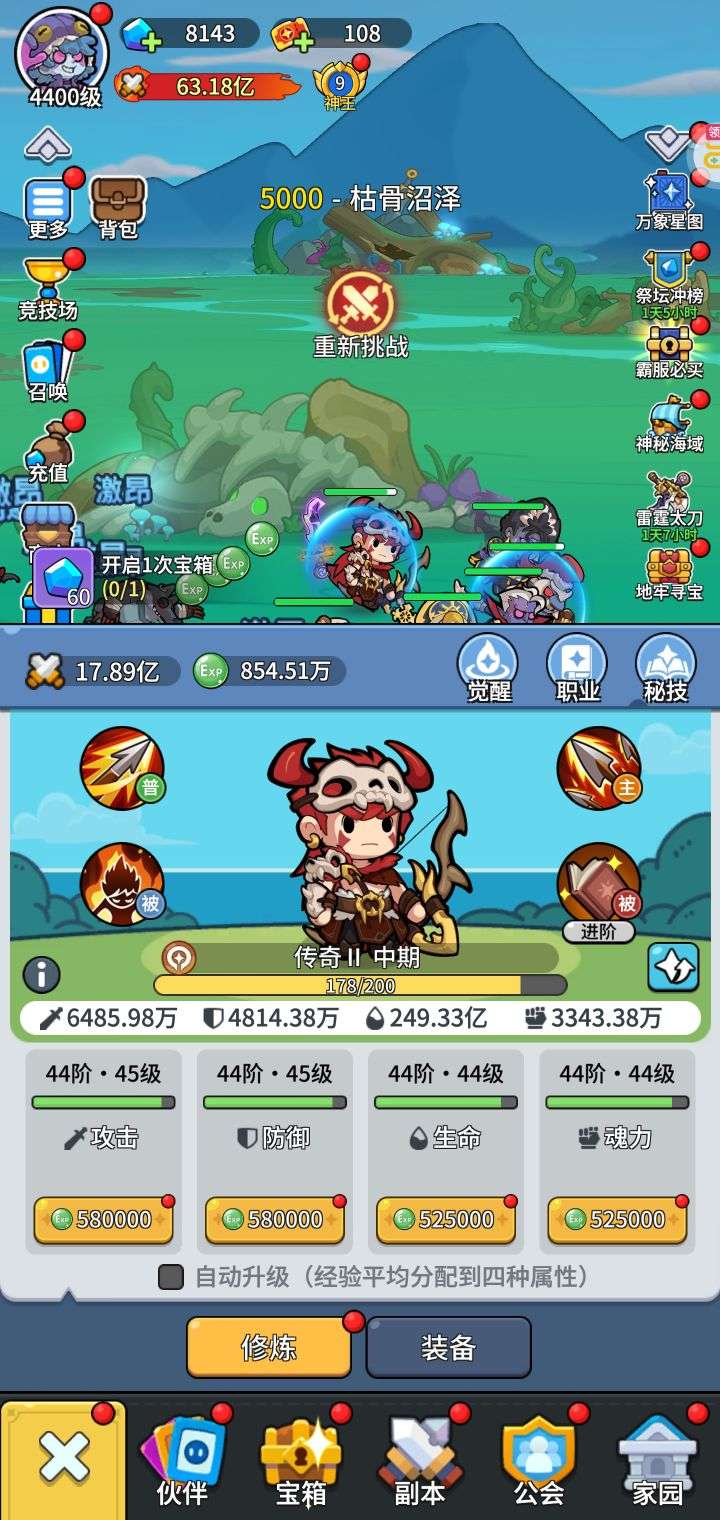Upgrade 生命 for 525000 exp

[446, 1219]
